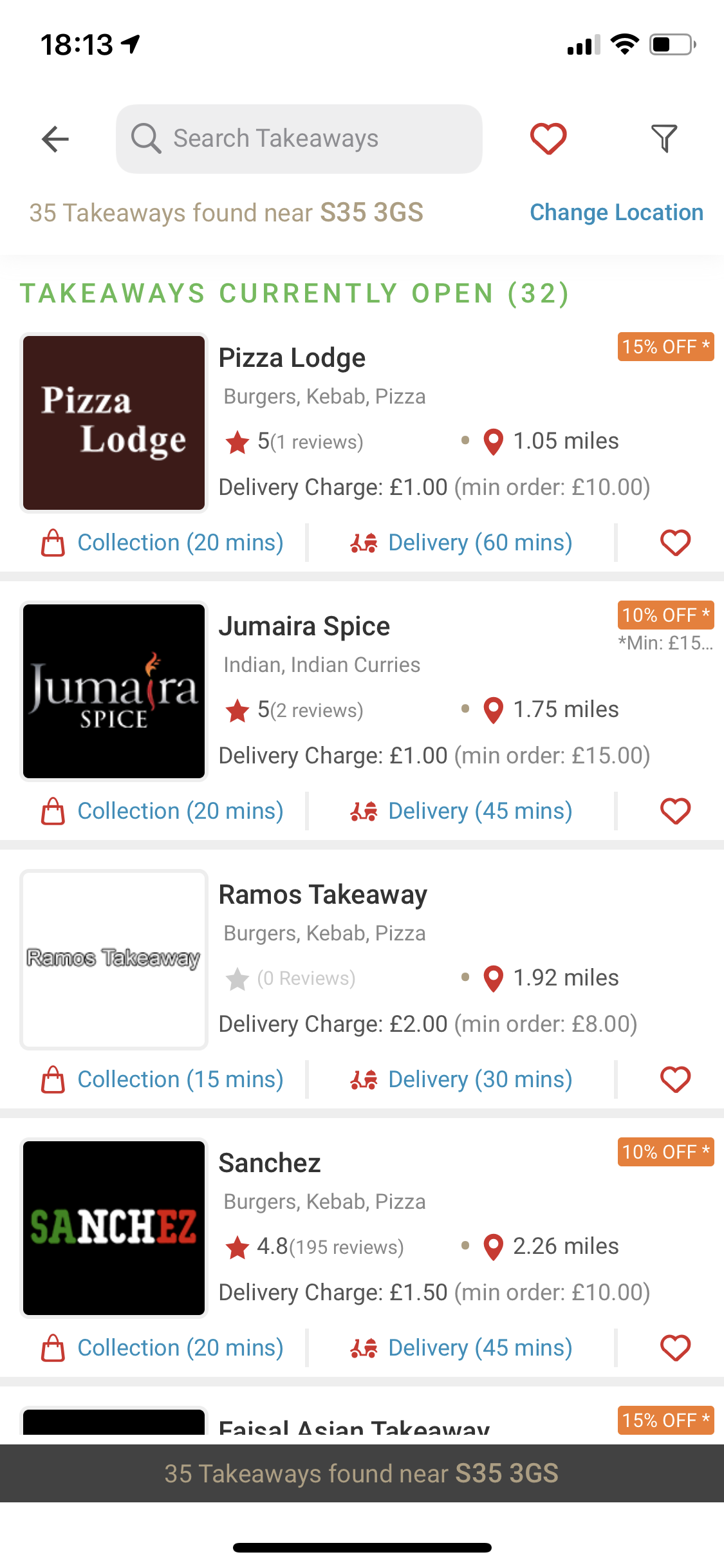Screen dimensions: 724x1568
Task: Favourite Ramos Takeaway with the heart
Action: 675,1079
